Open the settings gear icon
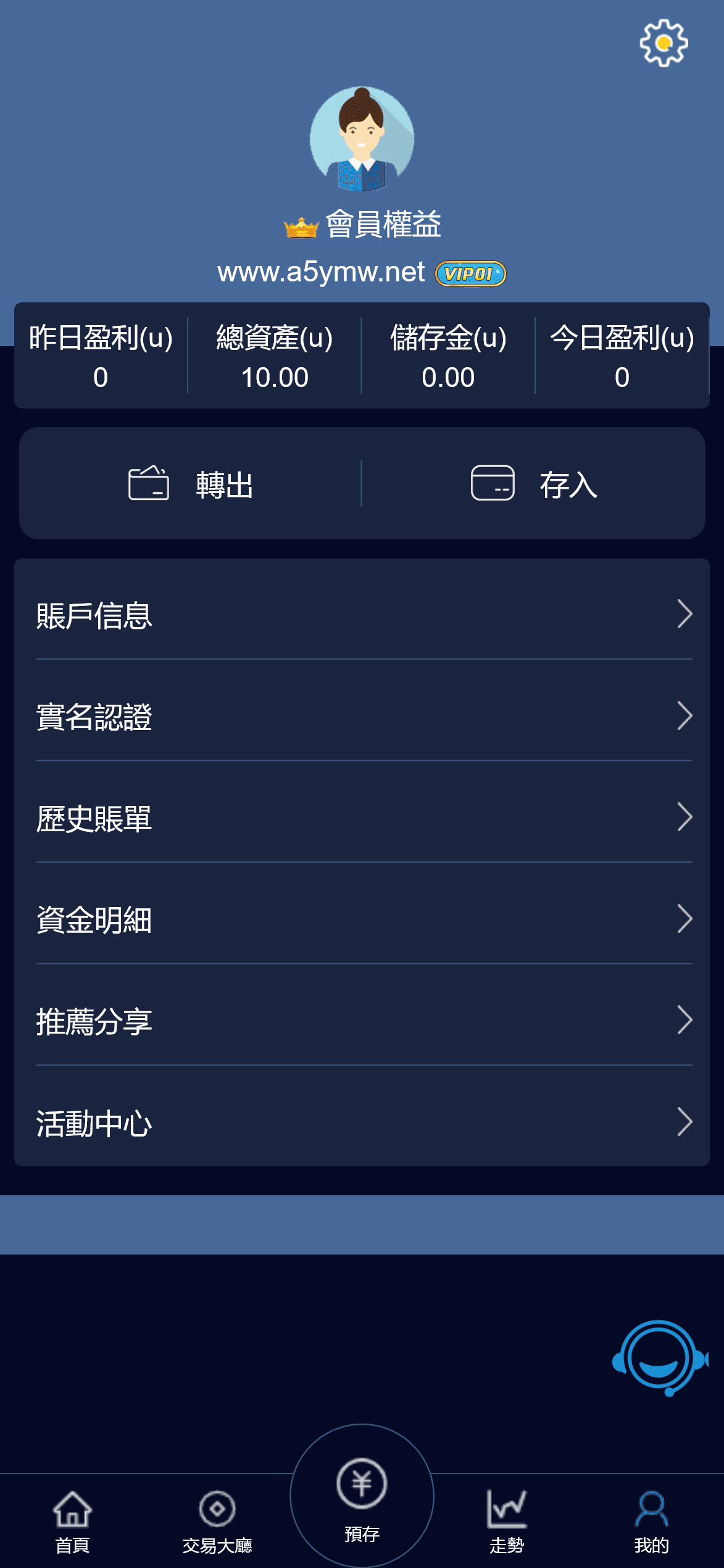Screen dimensions: 724x1568 pyautogui.click(x=664, y=43)
